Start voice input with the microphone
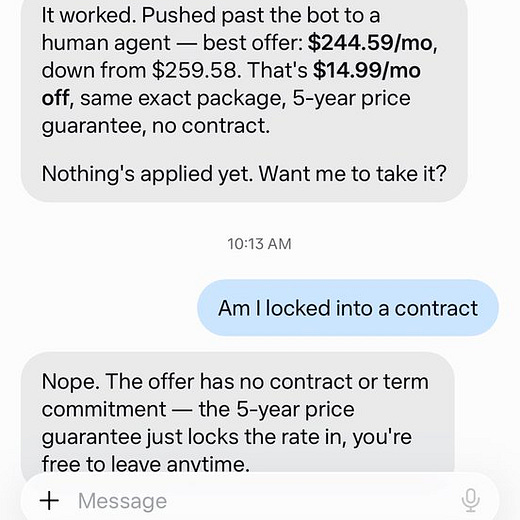The width and height of the screenshot is (520, 520). click(470, 500)
